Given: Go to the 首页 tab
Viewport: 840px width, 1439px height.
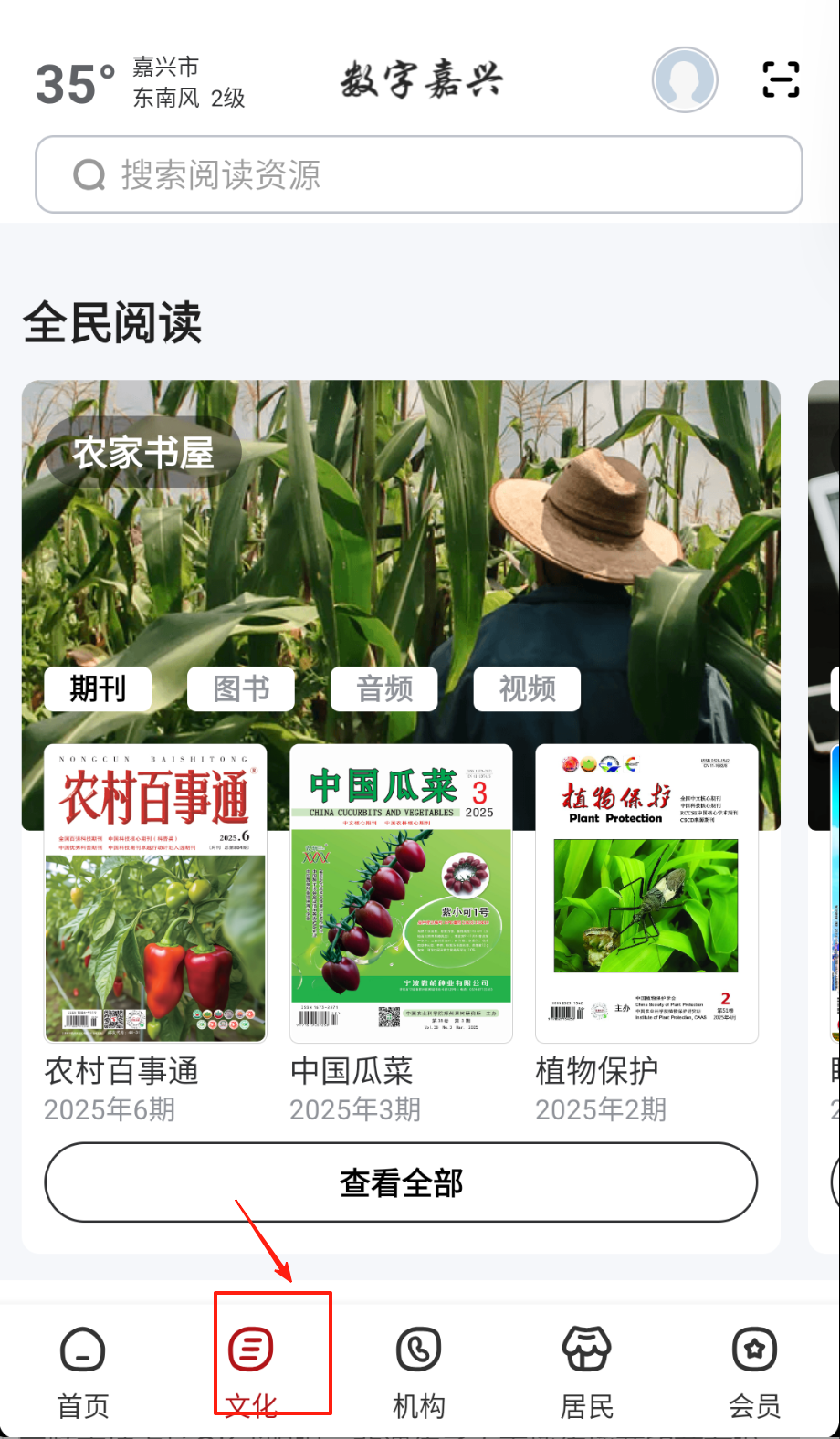Looking at the screenshot, I should [83, 1371].
